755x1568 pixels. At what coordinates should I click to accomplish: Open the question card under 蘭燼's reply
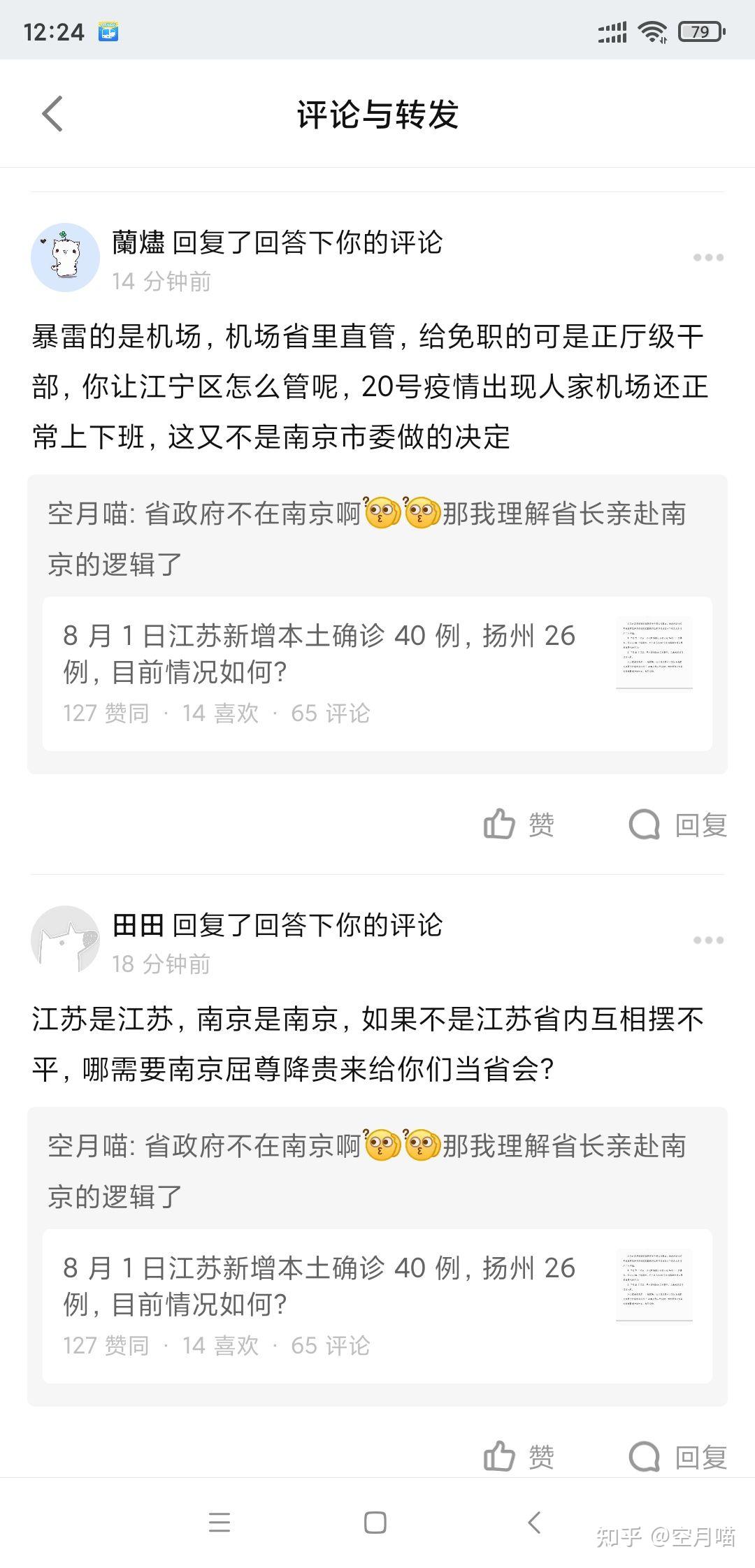377,674
